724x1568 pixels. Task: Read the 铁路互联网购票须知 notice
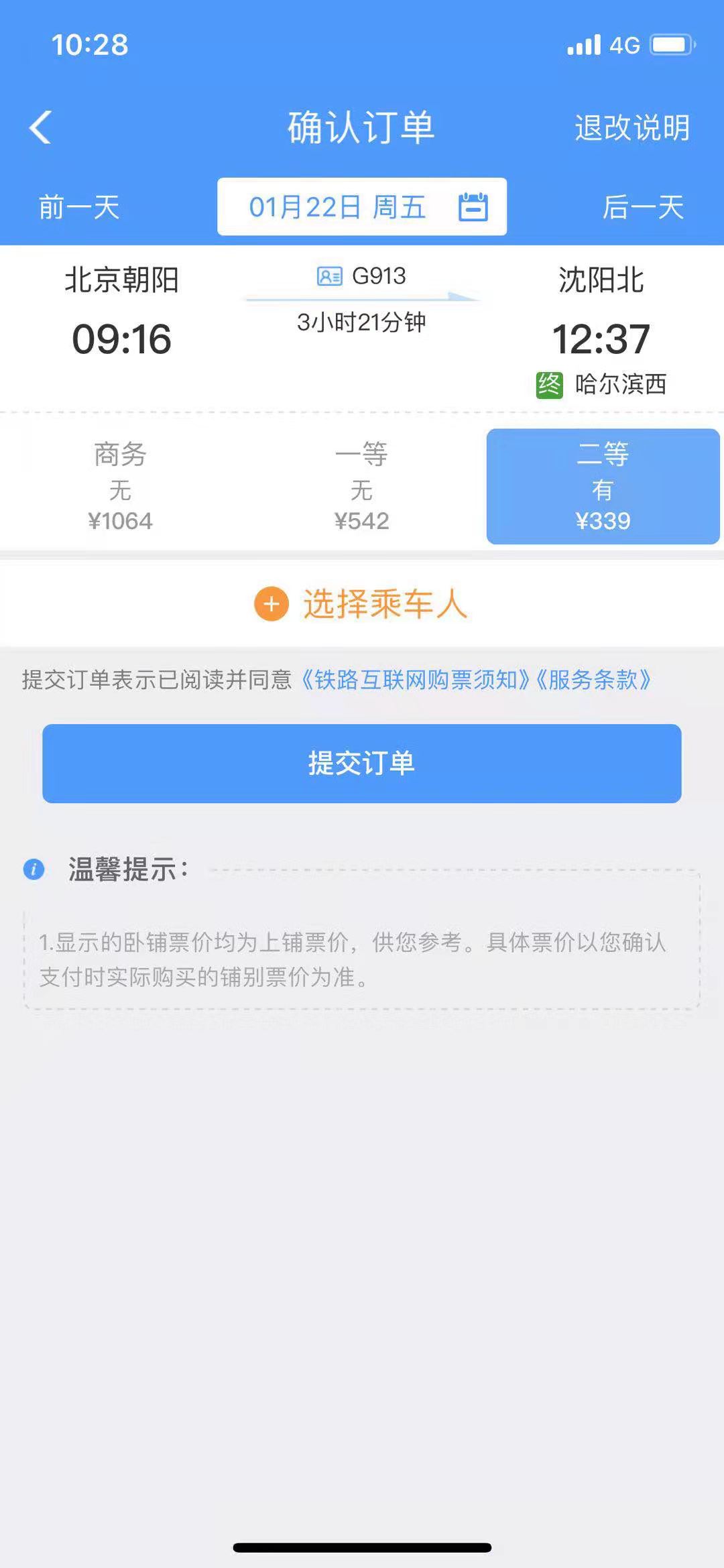click(410, 680)
